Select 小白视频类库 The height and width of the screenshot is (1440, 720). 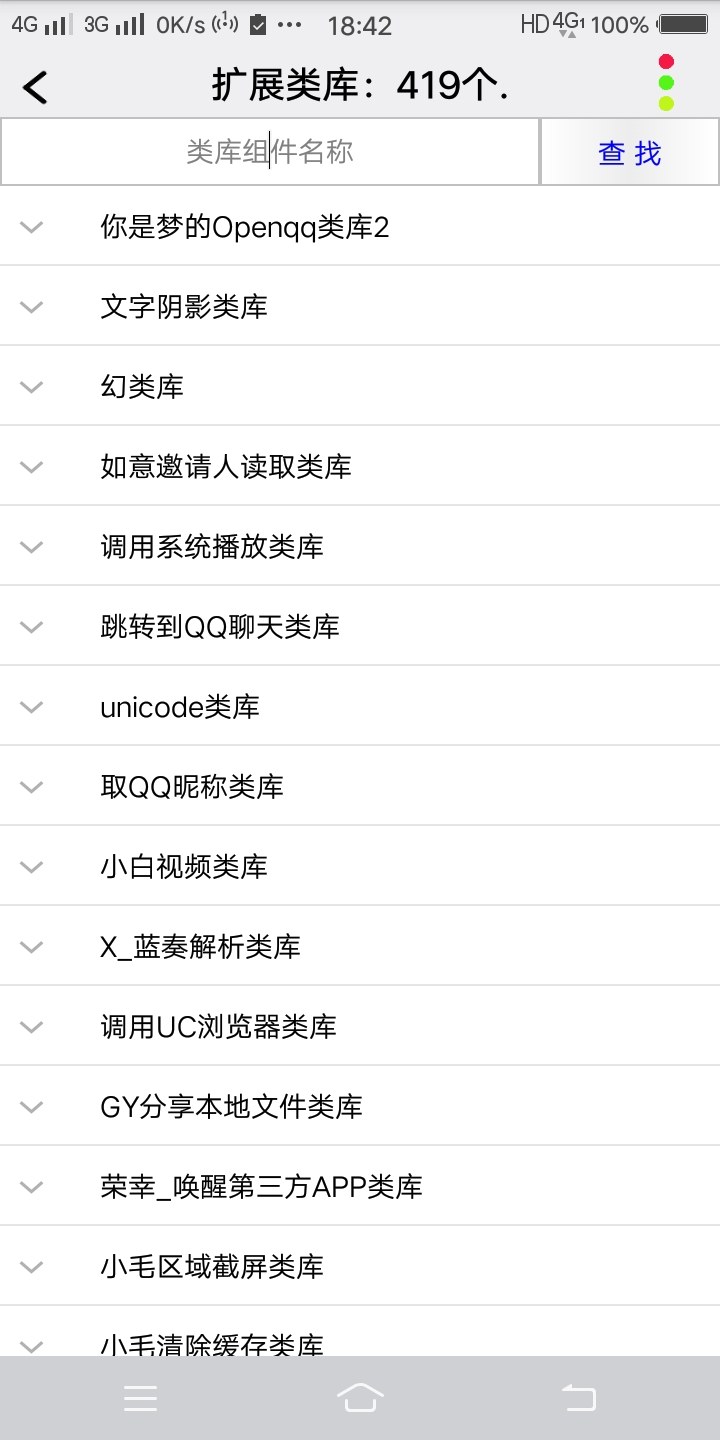tap(360, 866)
